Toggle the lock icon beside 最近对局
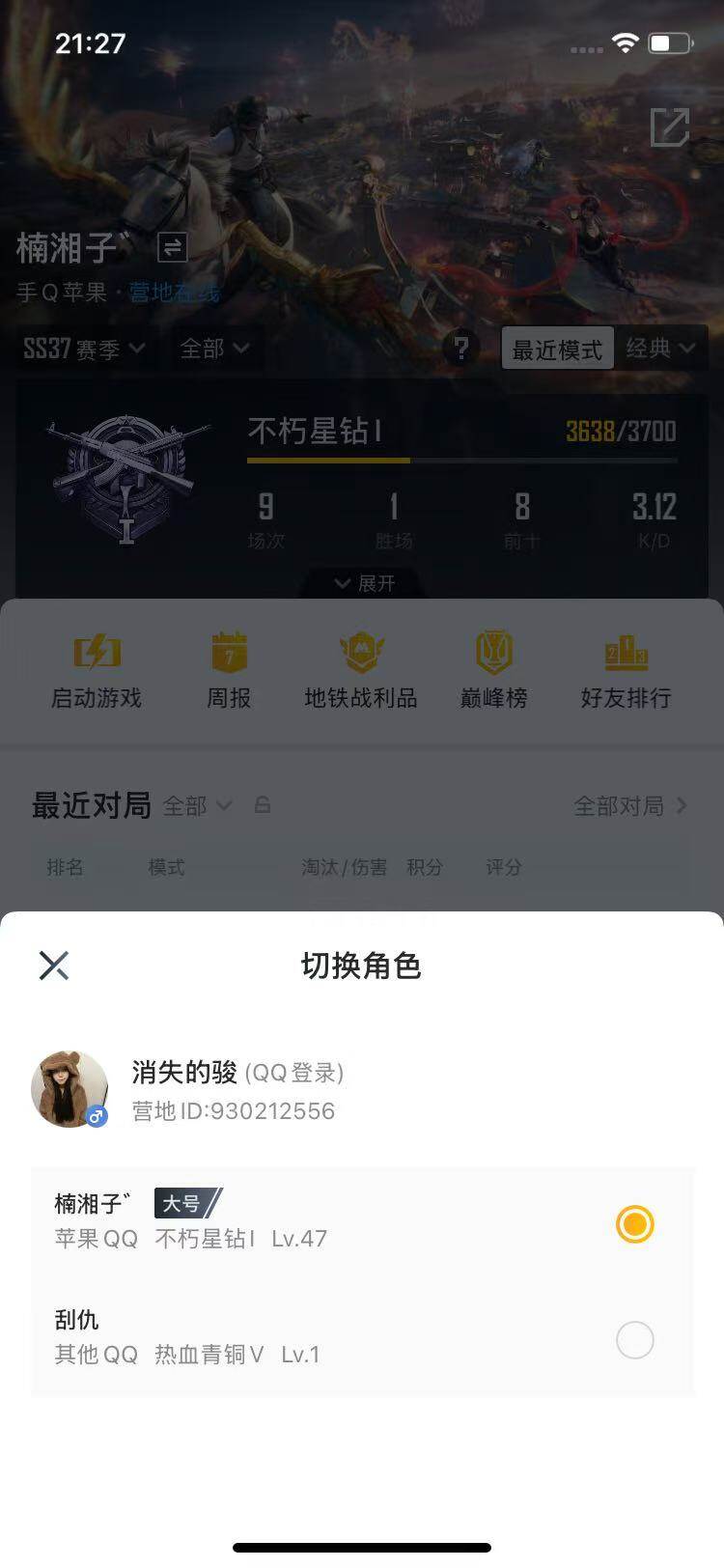 coord(263,804)
